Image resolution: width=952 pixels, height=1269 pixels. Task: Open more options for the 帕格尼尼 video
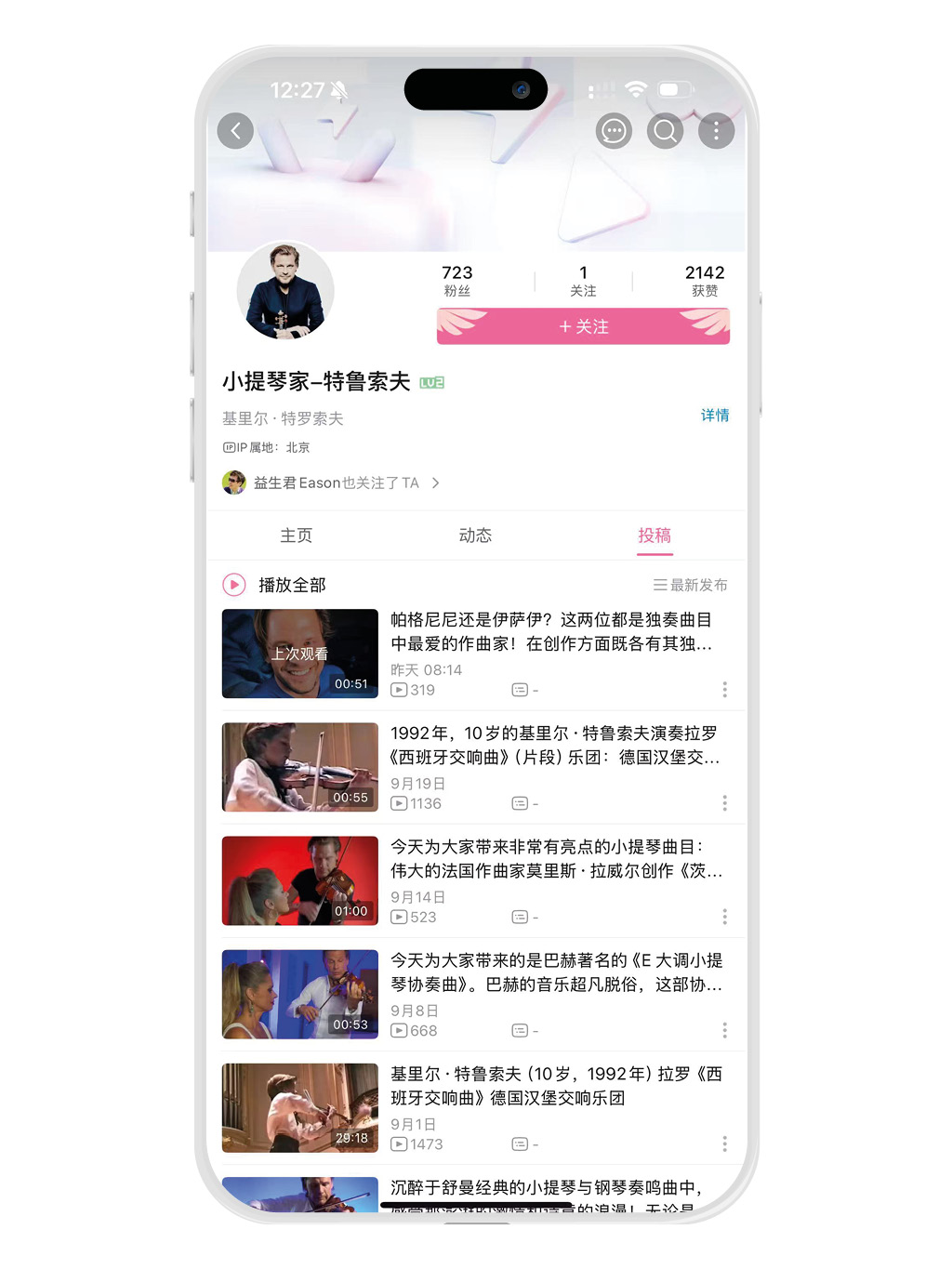724,690
